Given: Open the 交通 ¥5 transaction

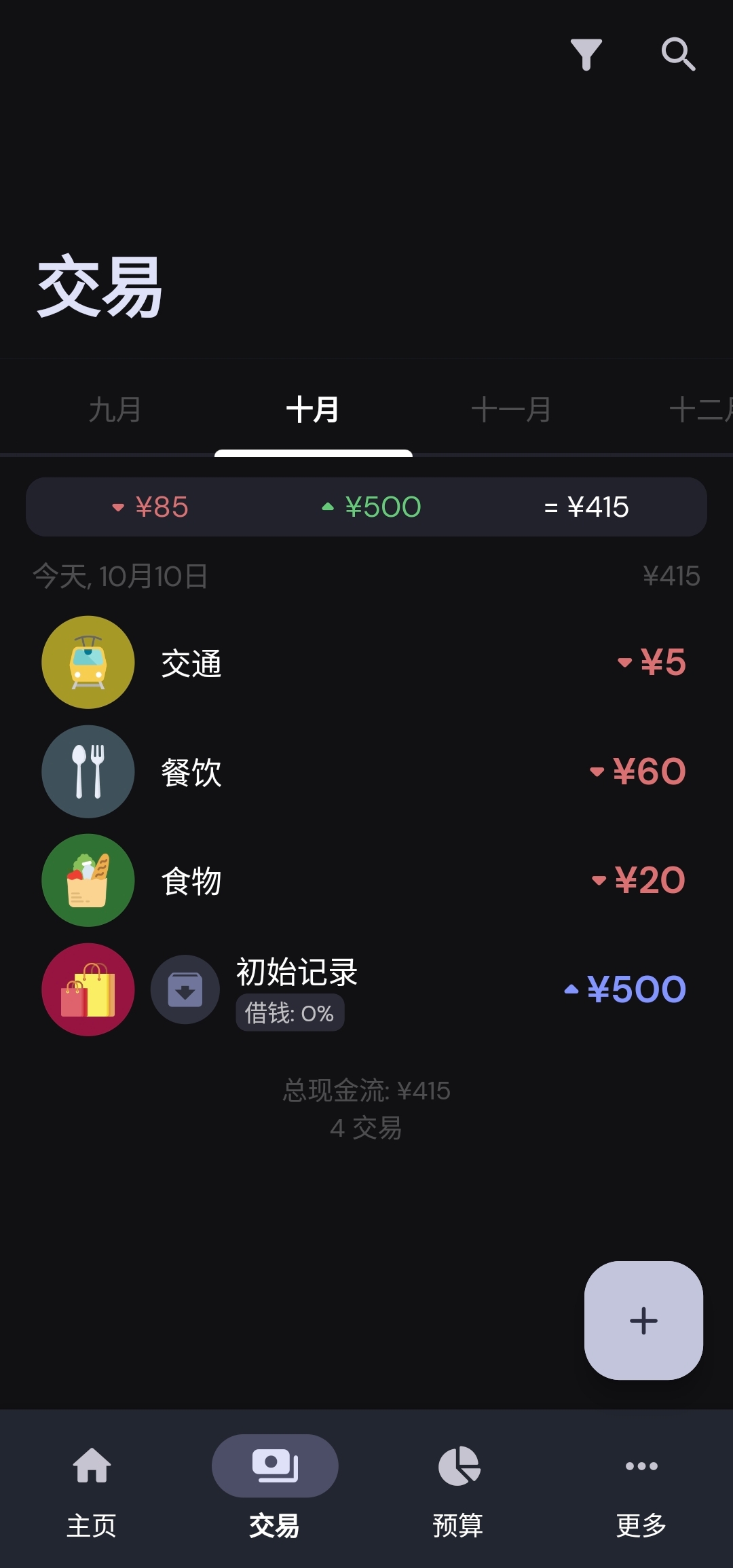Looking at the screenshot, I should click(366, 663).
